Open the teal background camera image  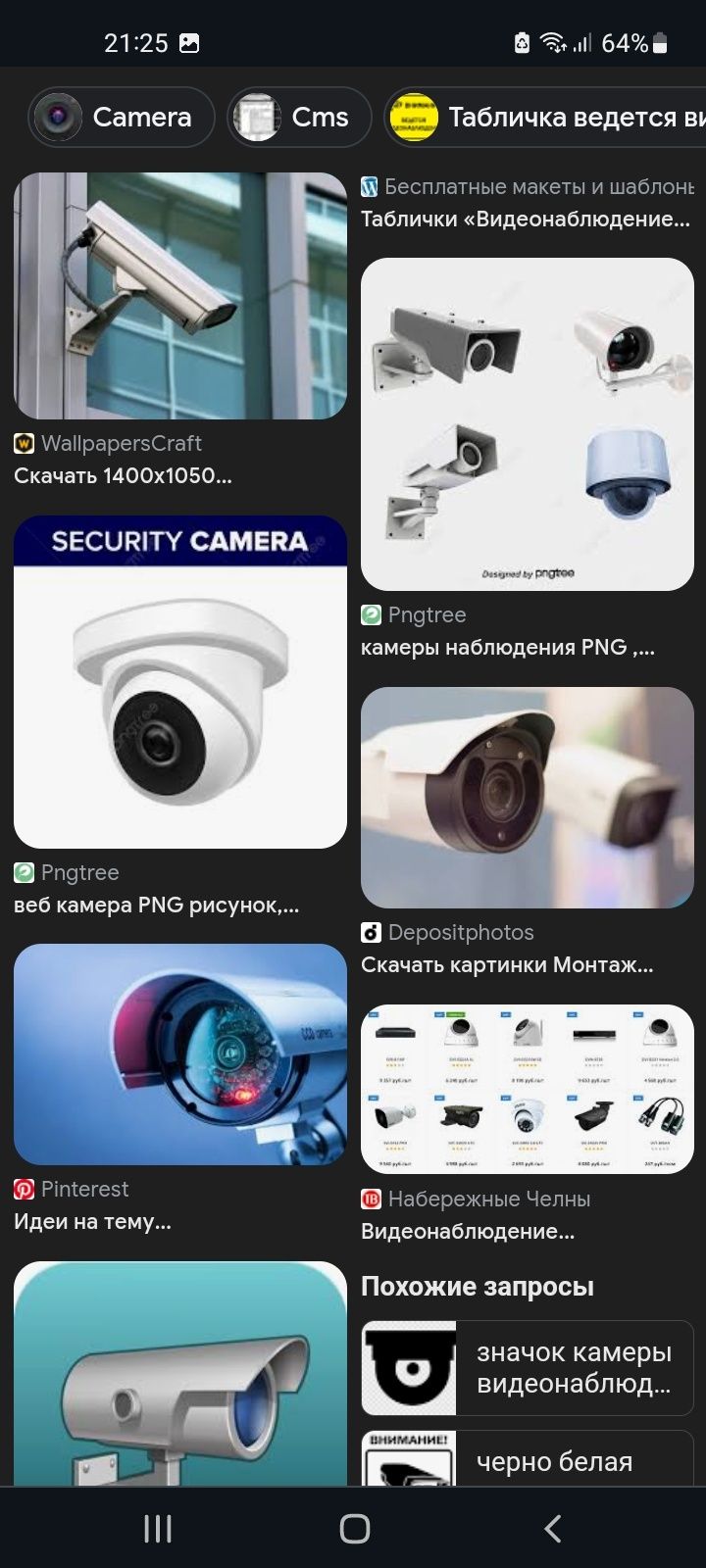pyautogui.click(x=180, y=1372)
